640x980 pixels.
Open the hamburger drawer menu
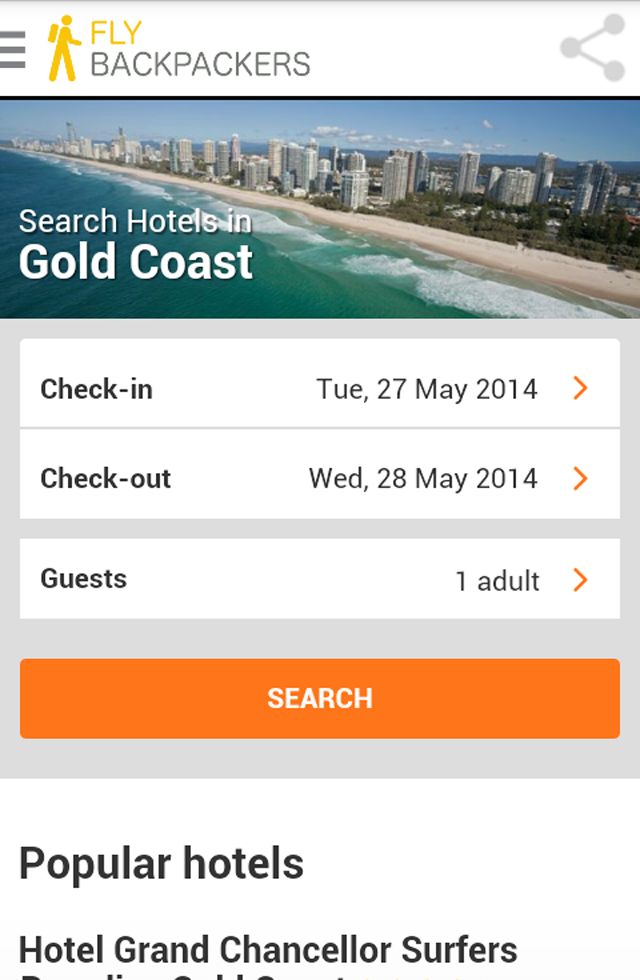(13, 48)
